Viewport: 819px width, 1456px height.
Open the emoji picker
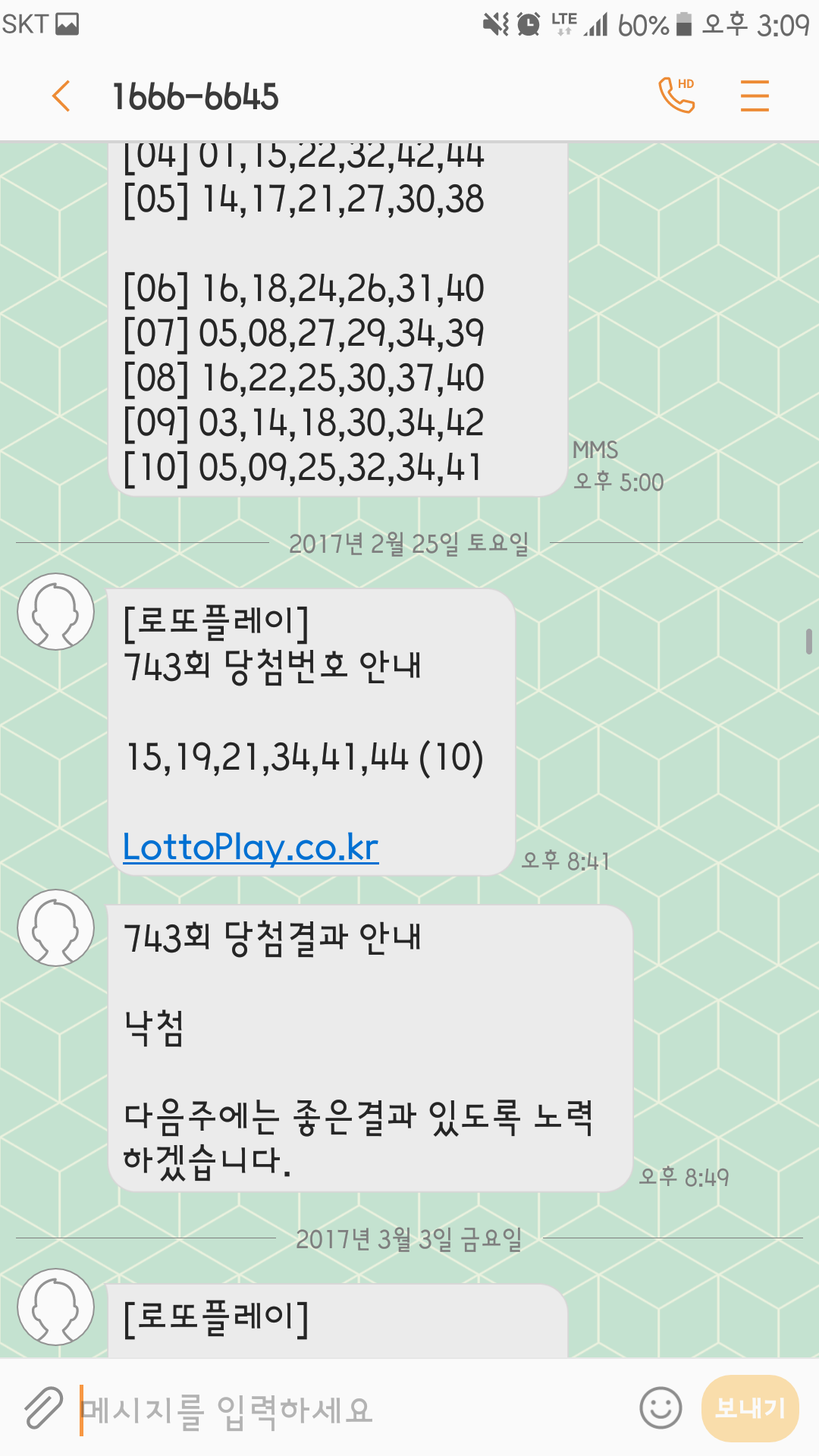661,1408
